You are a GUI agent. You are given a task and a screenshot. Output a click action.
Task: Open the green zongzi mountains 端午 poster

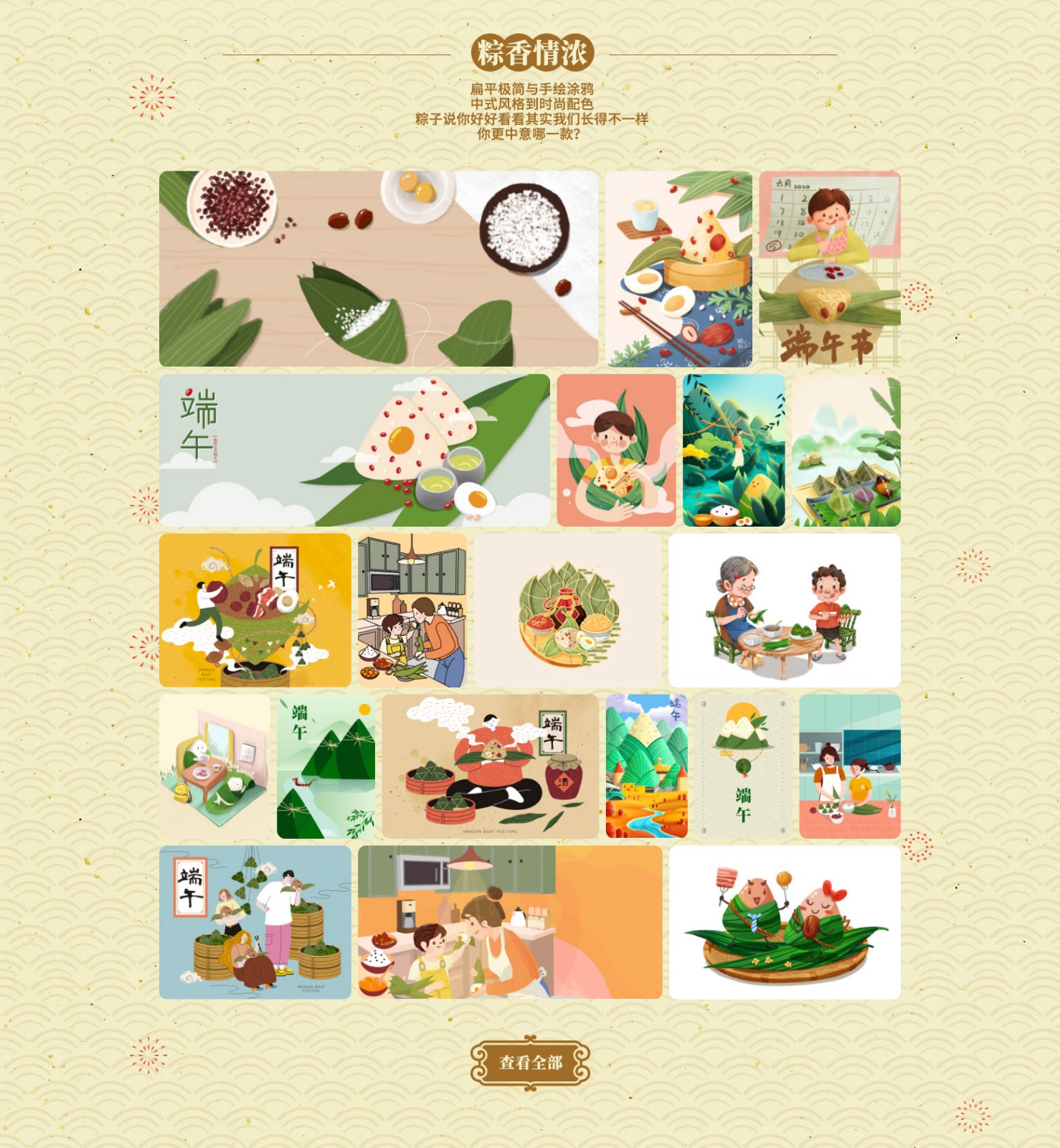point(326,766)
